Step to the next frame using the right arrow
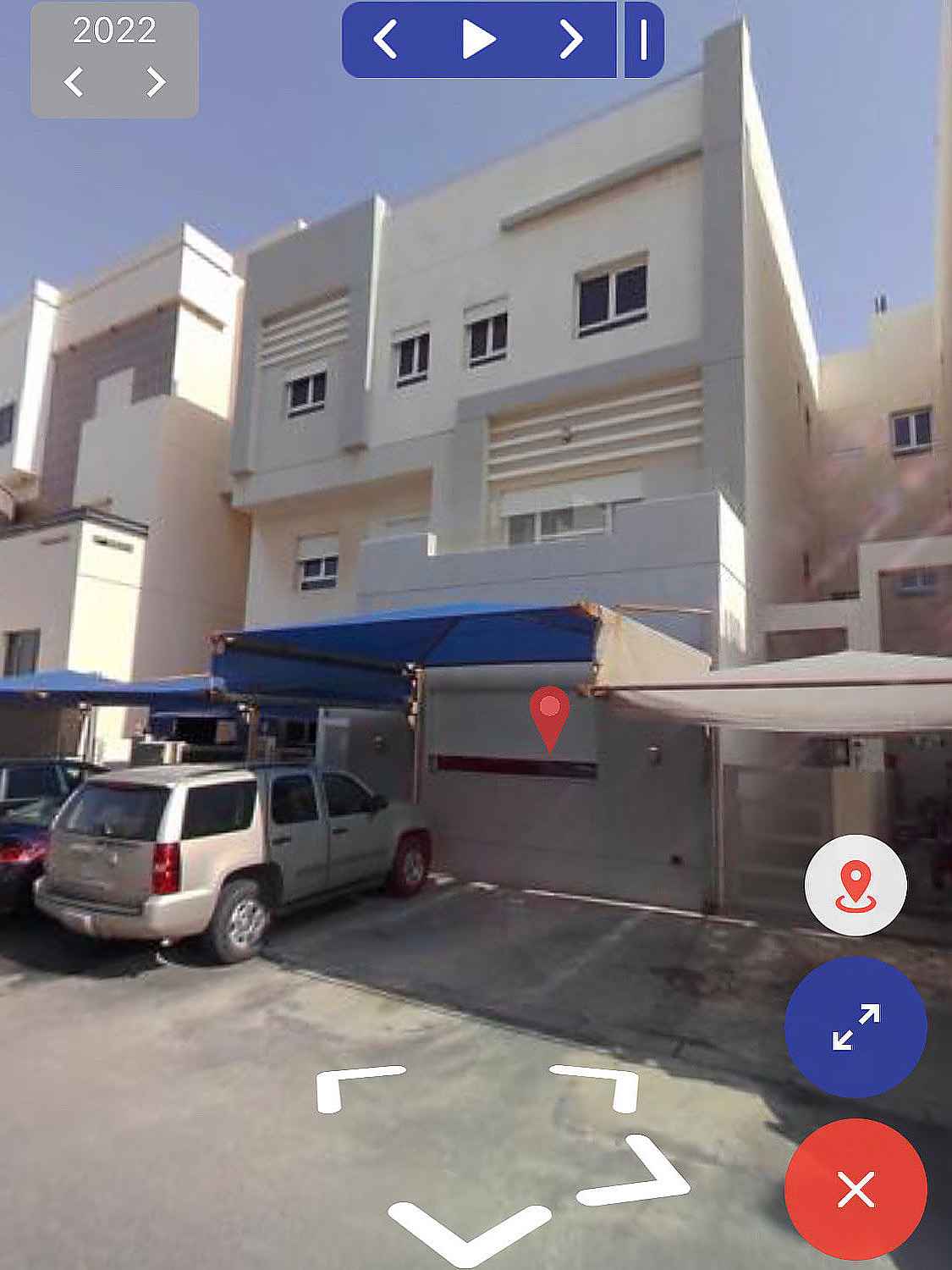 click(570, 38)
